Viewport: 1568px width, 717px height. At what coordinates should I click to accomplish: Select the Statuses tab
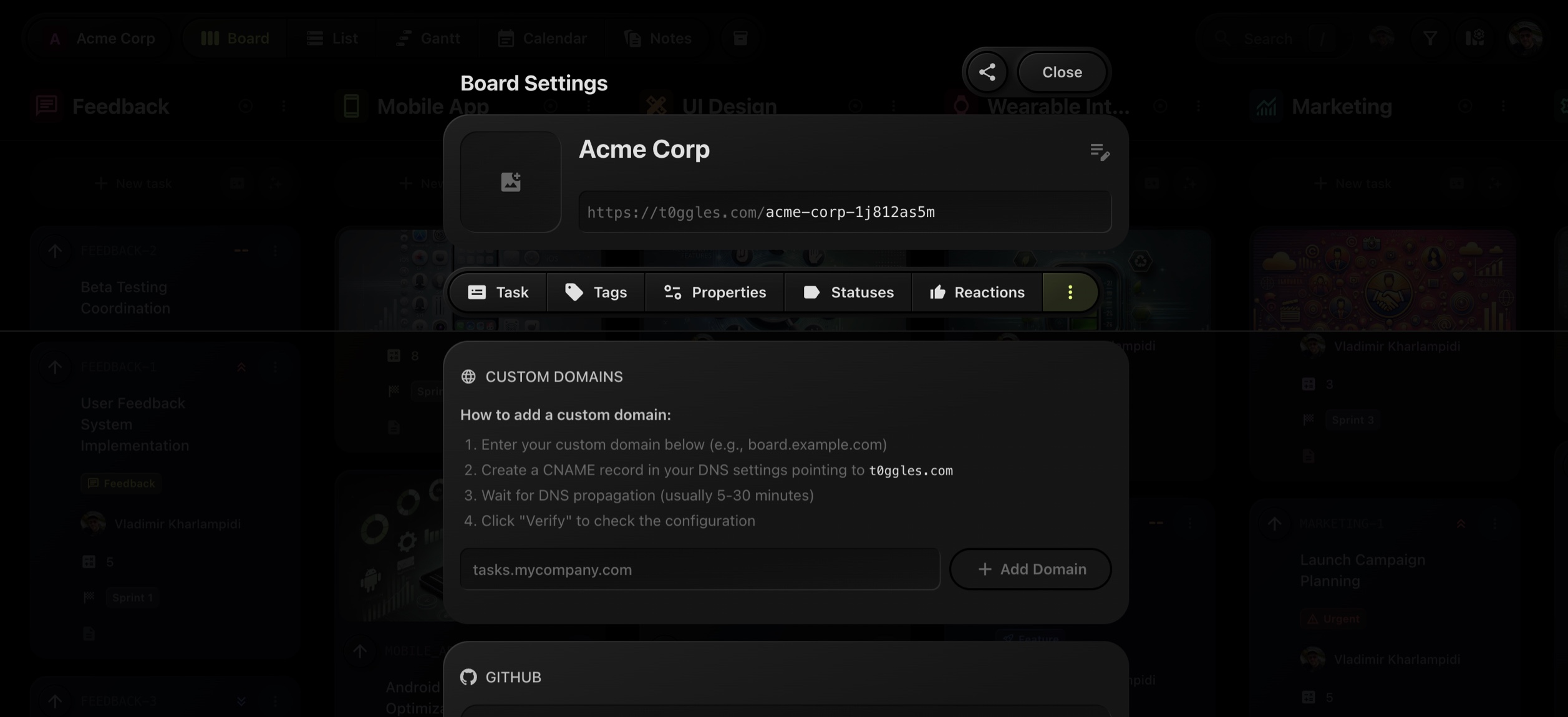[848, 292]
